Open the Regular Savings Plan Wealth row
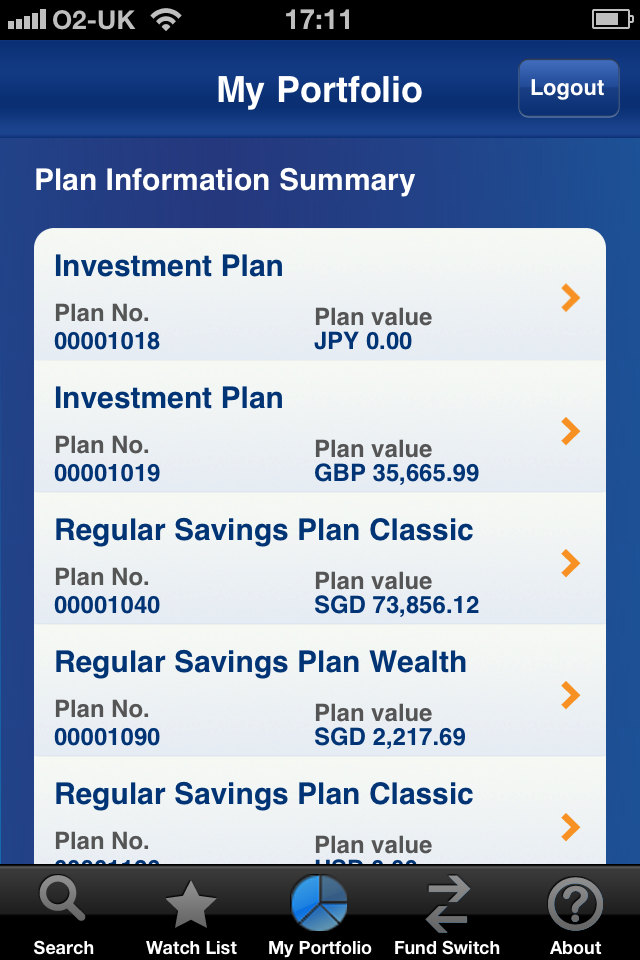The width and height of the screenshot is (640, 960). tap(320, 692)
